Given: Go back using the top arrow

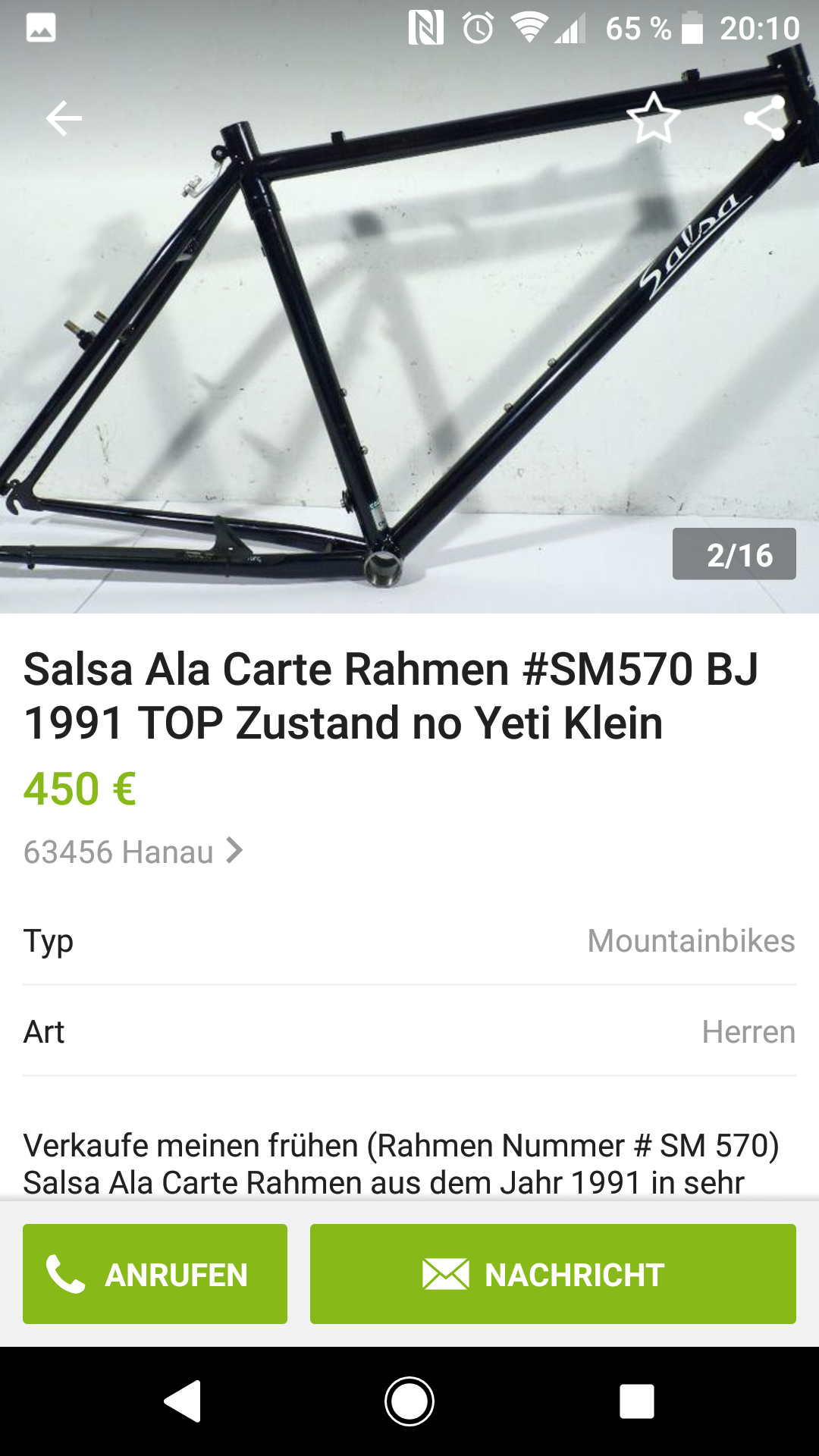Looking at the screenshot, I should point(64,118).
